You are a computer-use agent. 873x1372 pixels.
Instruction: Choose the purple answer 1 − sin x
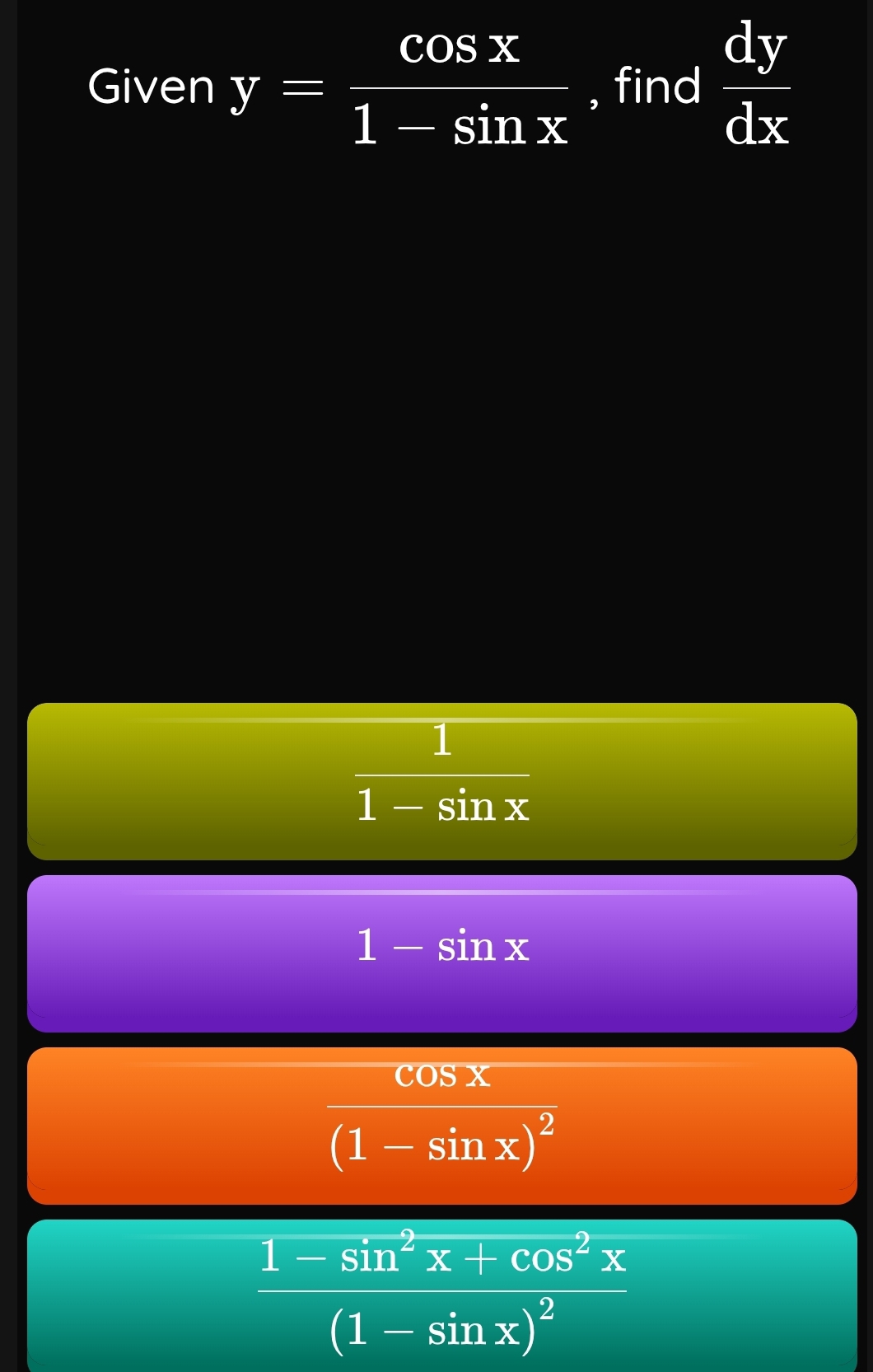coord(442,953)
